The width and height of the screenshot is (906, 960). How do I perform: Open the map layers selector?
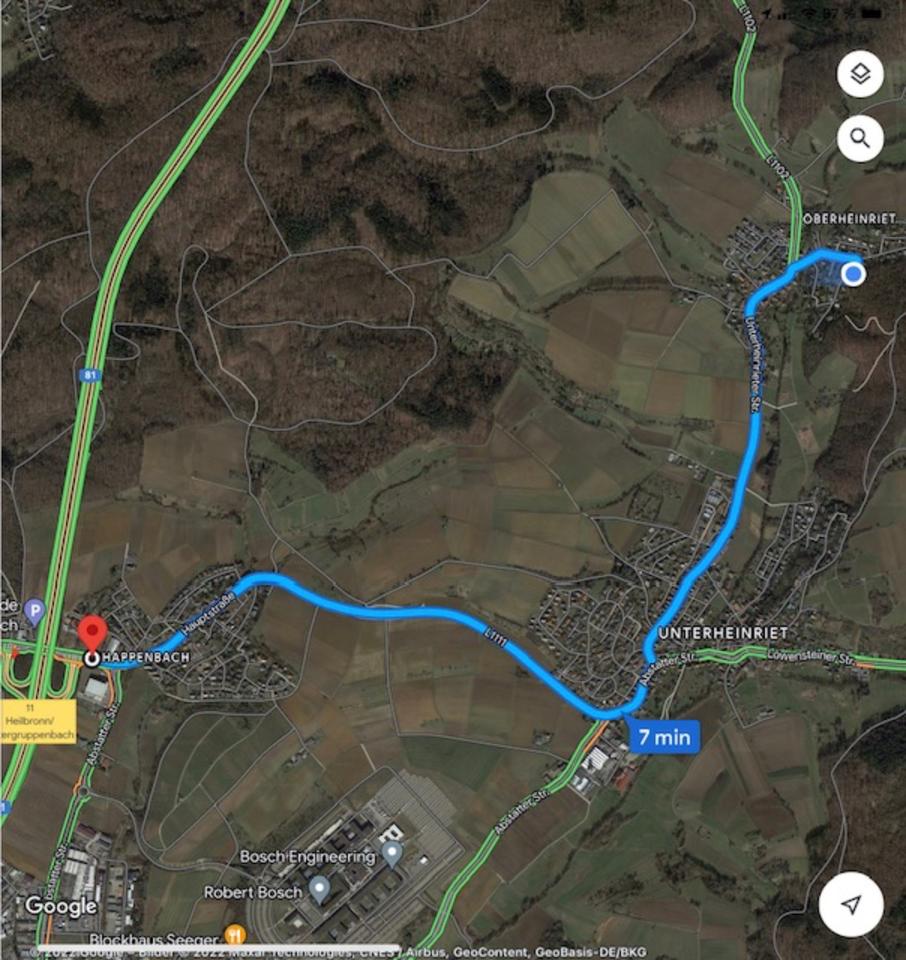click(860, 73)
